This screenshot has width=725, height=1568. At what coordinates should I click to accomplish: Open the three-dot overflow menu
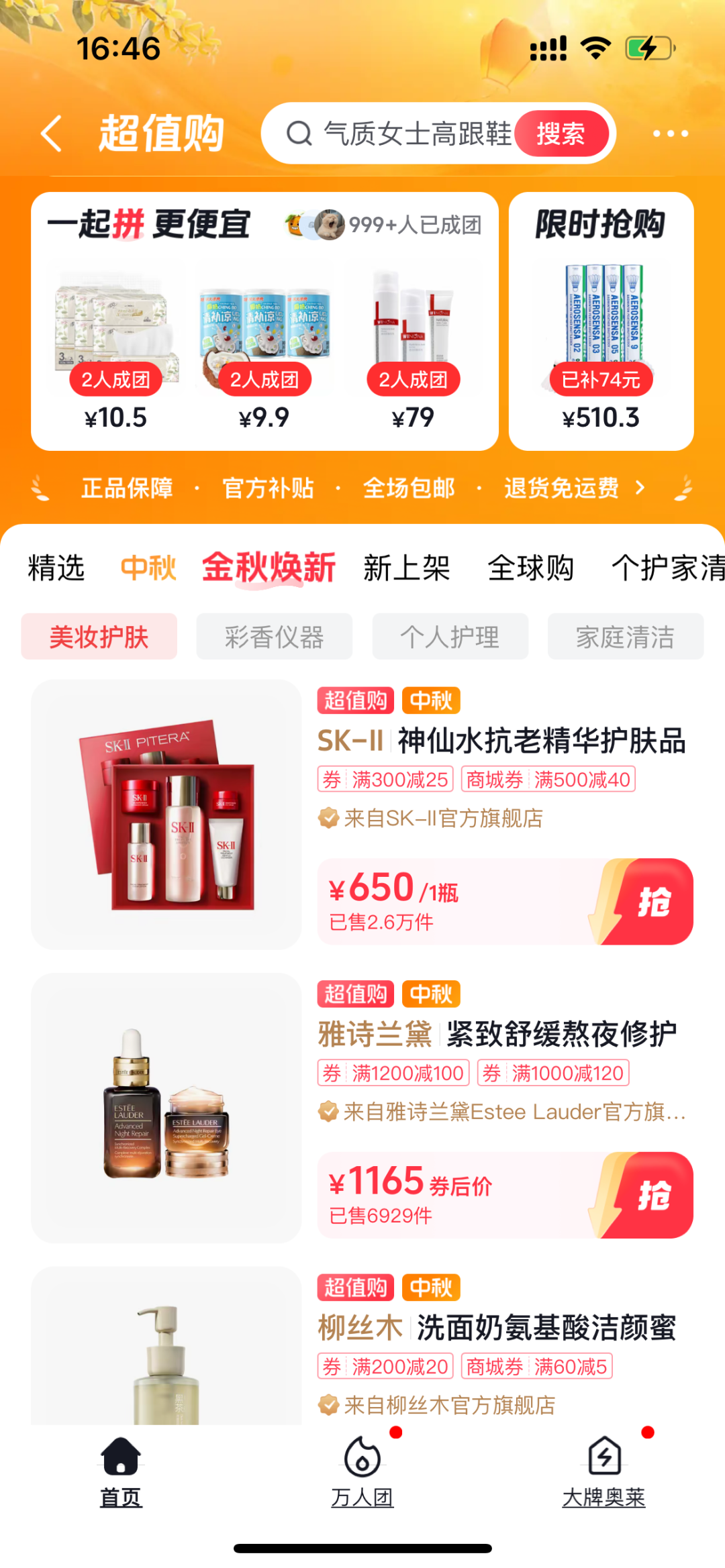point(670,134)
